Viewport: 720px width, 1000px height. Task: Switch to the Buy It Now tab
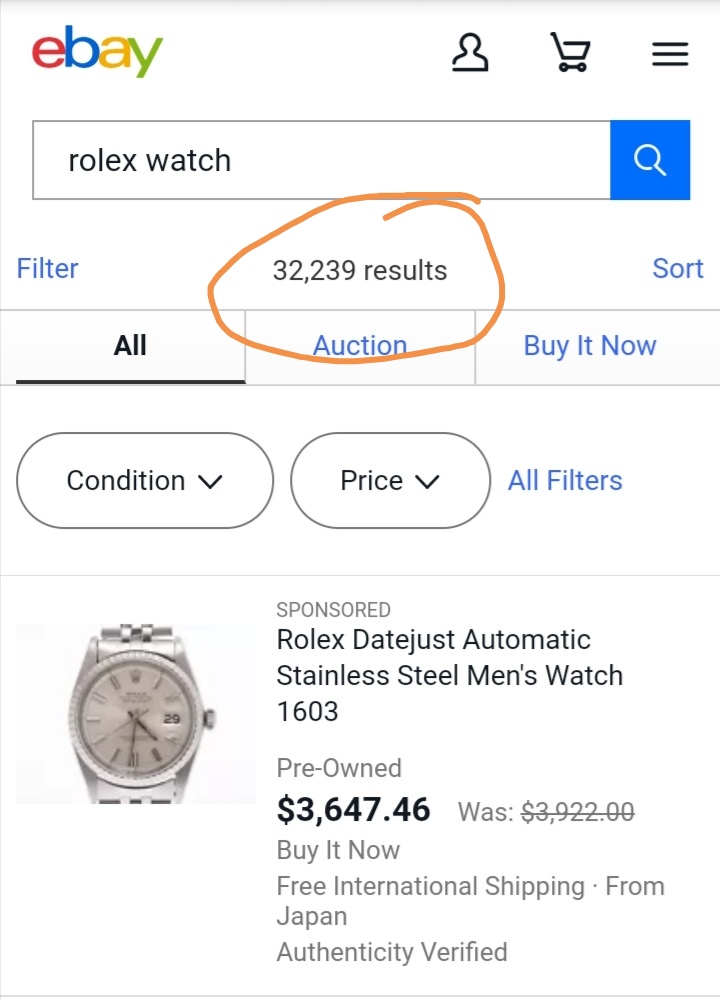tap(590, 346)
